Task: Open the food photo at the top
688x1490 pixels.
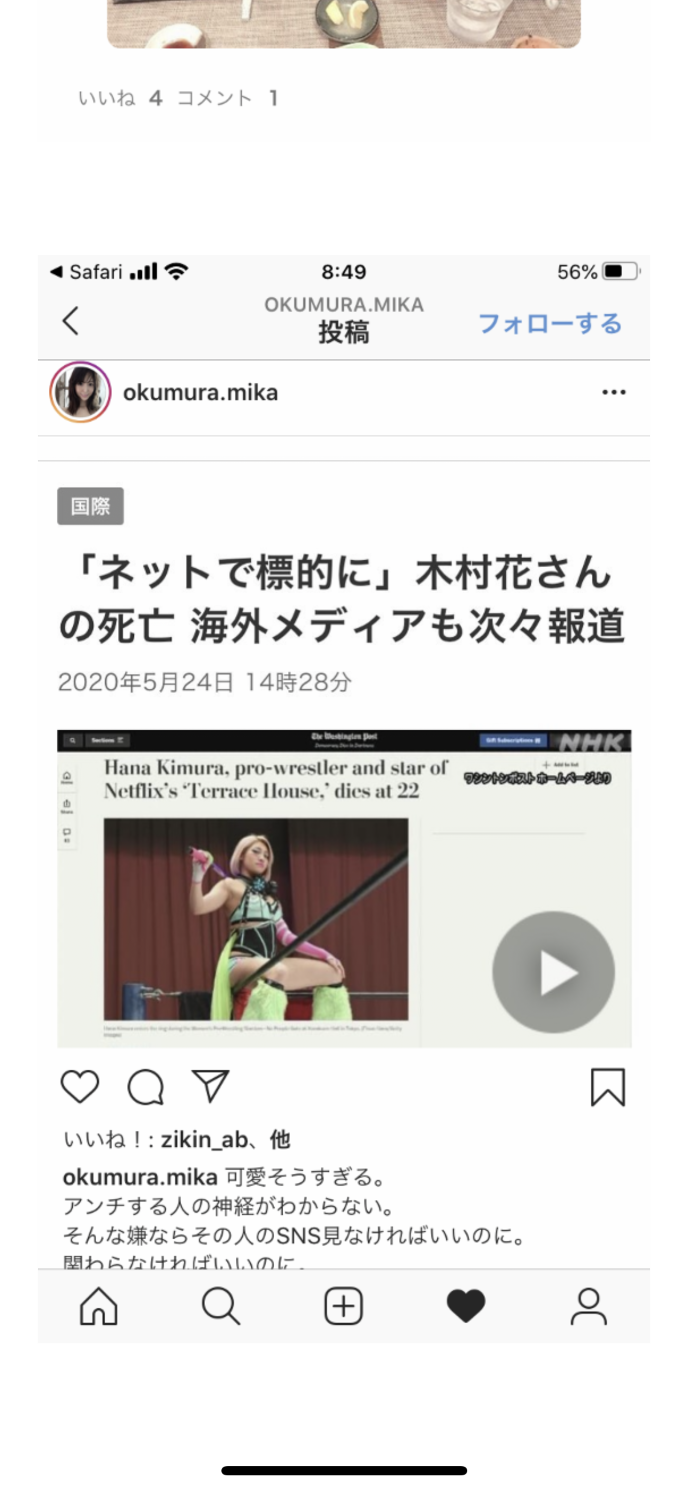Action: pyautogui.click(x=344, y=22)
